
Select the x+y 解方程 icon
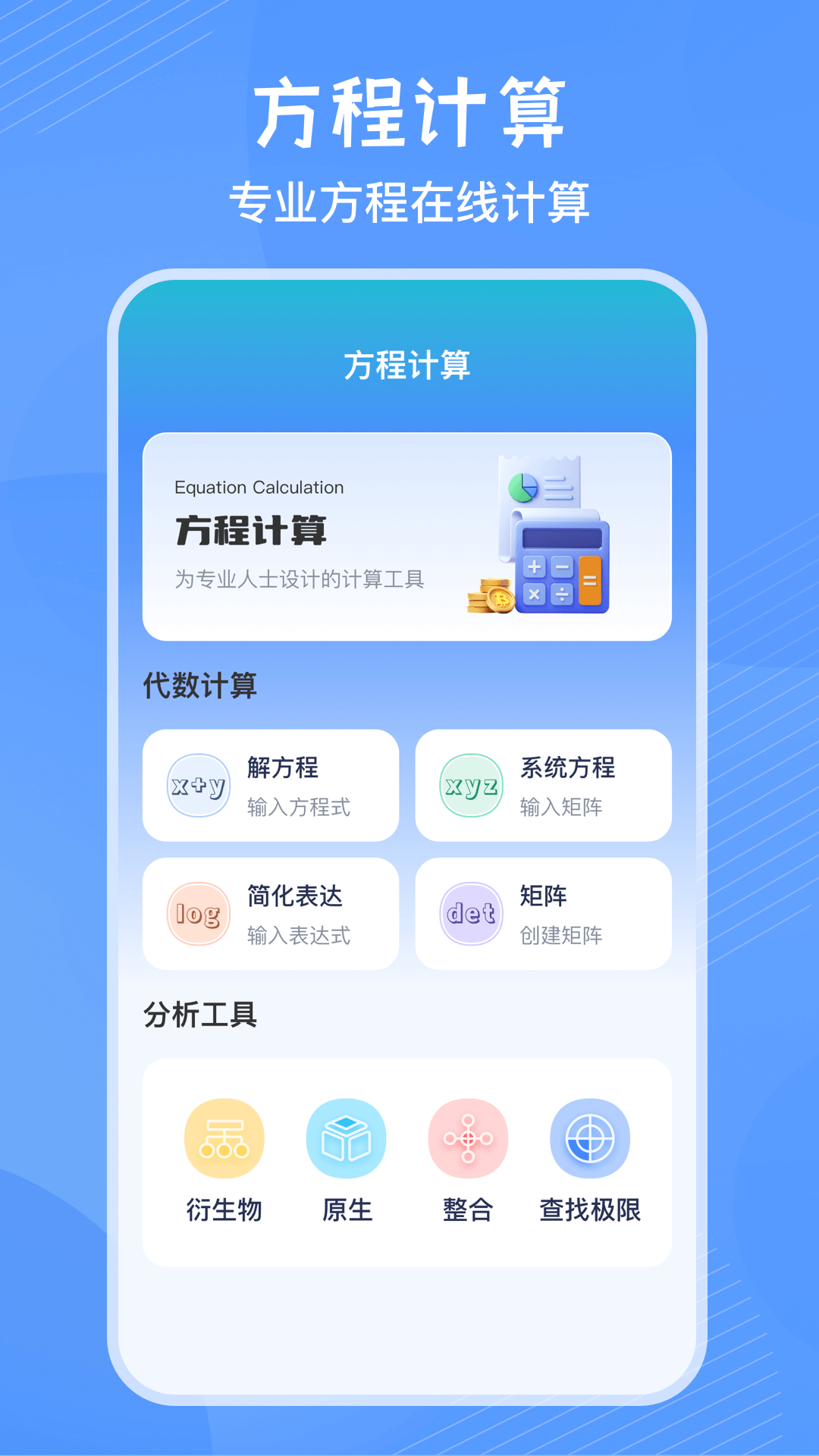click(196, 786)
